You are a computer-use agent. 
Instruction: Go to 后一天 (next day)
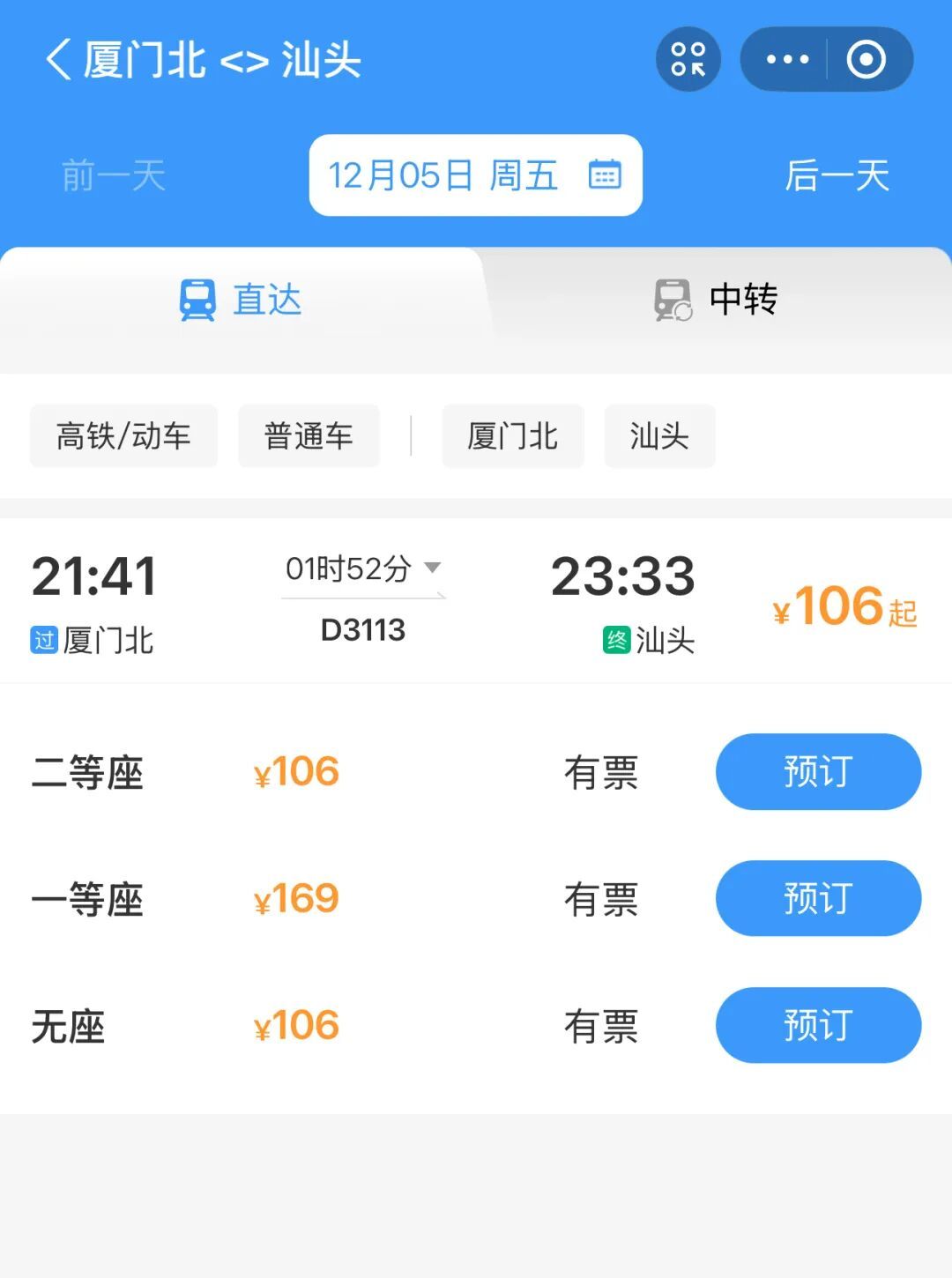[x=837, y=175]
